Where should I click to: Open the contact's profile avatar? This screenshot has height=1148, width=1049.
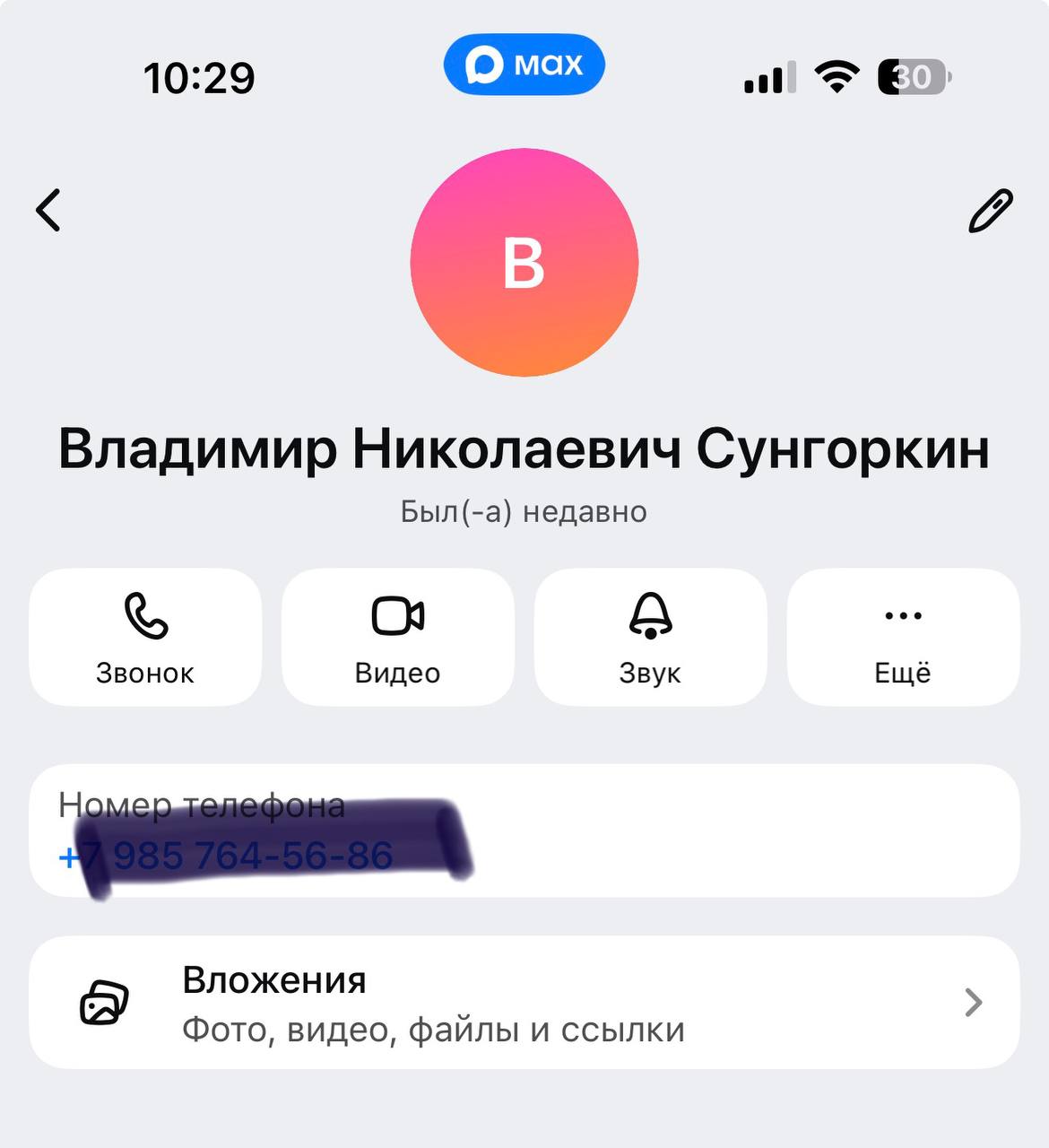[x=524, y=263]
